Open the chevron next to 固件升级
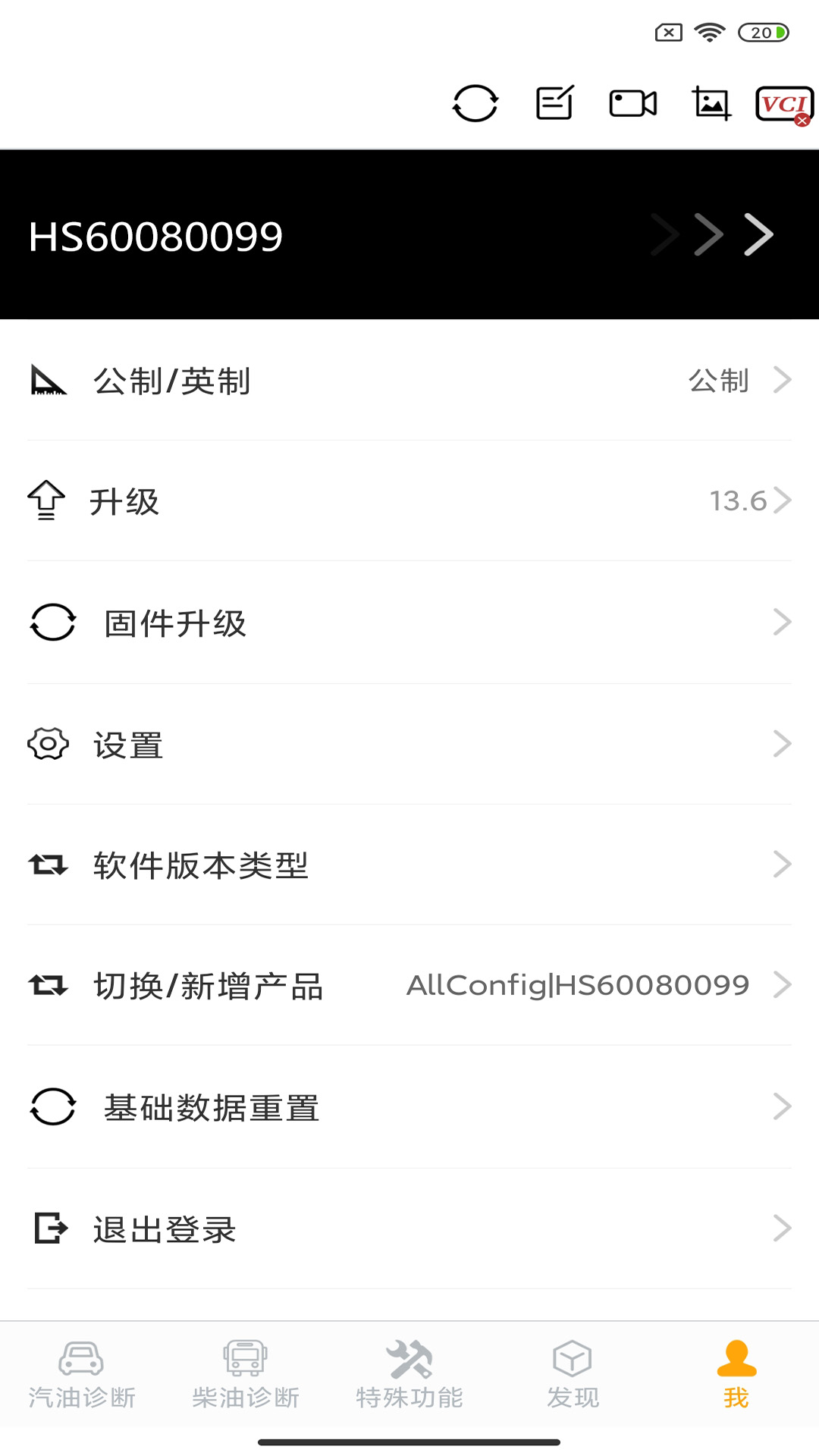 [x=783, y=622]
